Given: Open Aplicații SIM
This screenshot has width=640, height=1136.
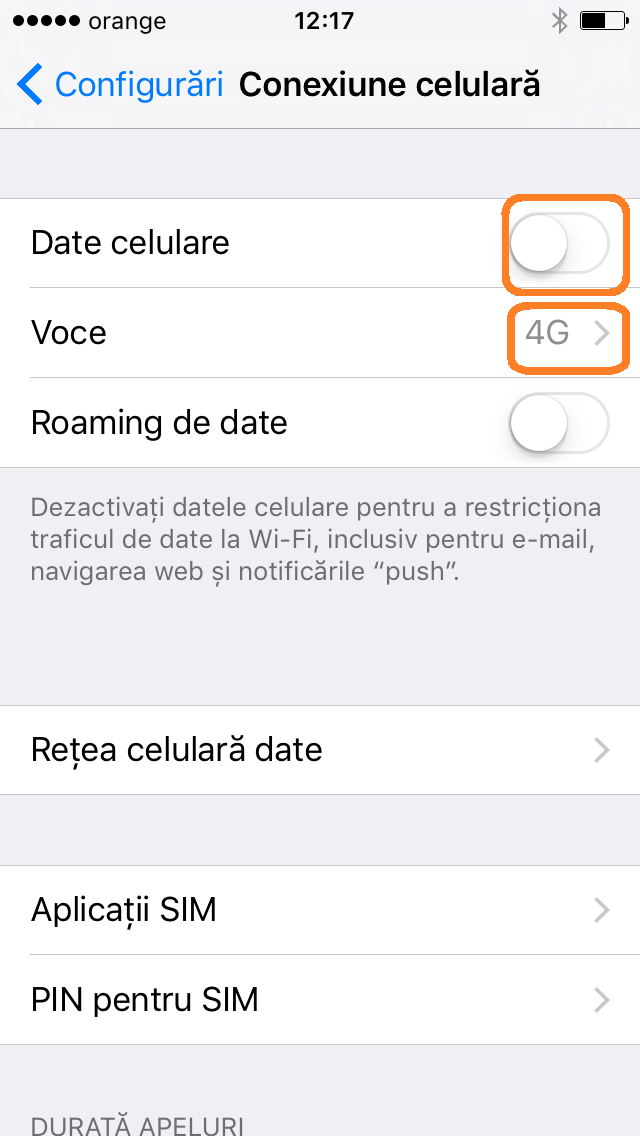Looking at the screenshot, I should coord(320,910).
